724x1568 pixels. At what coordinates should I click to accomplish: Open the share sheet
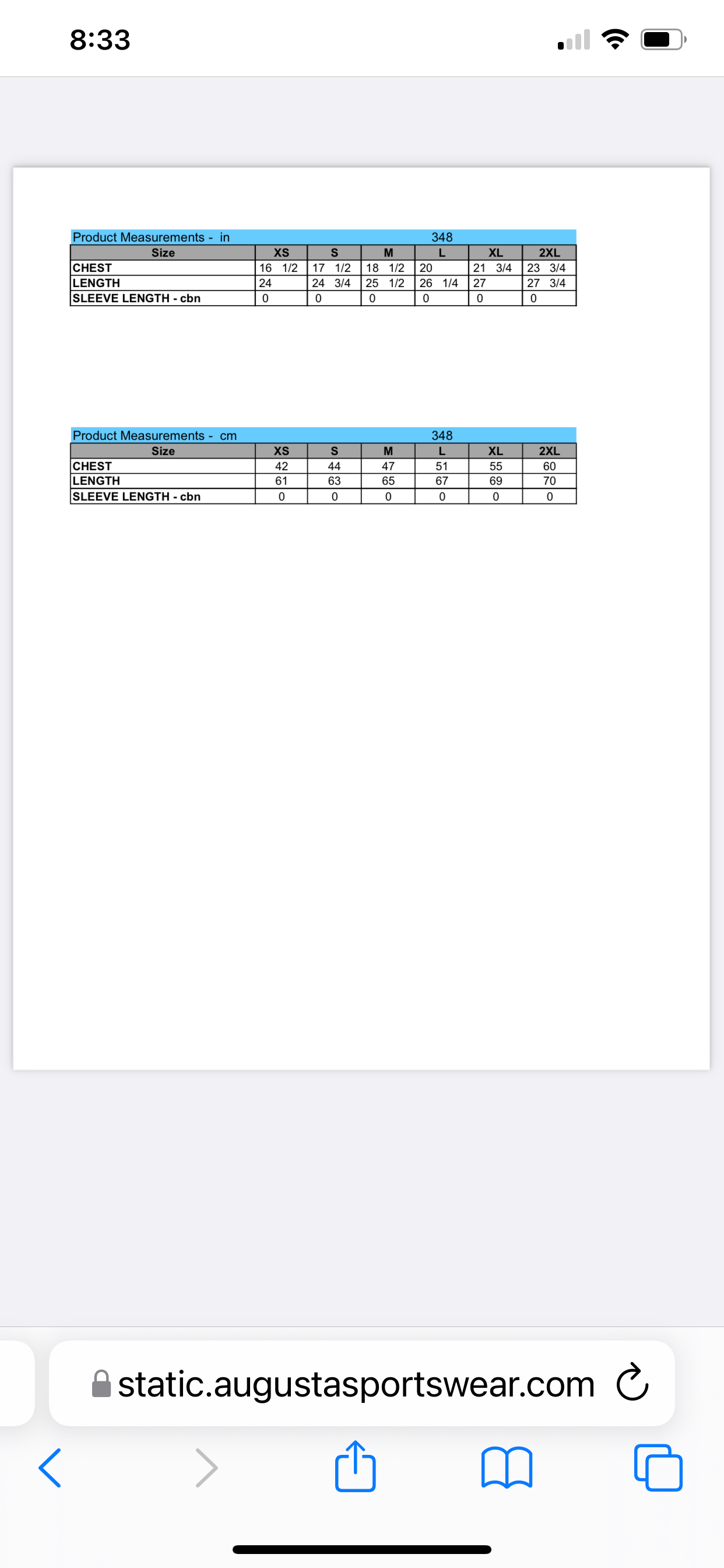click(x=356, y=1467)
